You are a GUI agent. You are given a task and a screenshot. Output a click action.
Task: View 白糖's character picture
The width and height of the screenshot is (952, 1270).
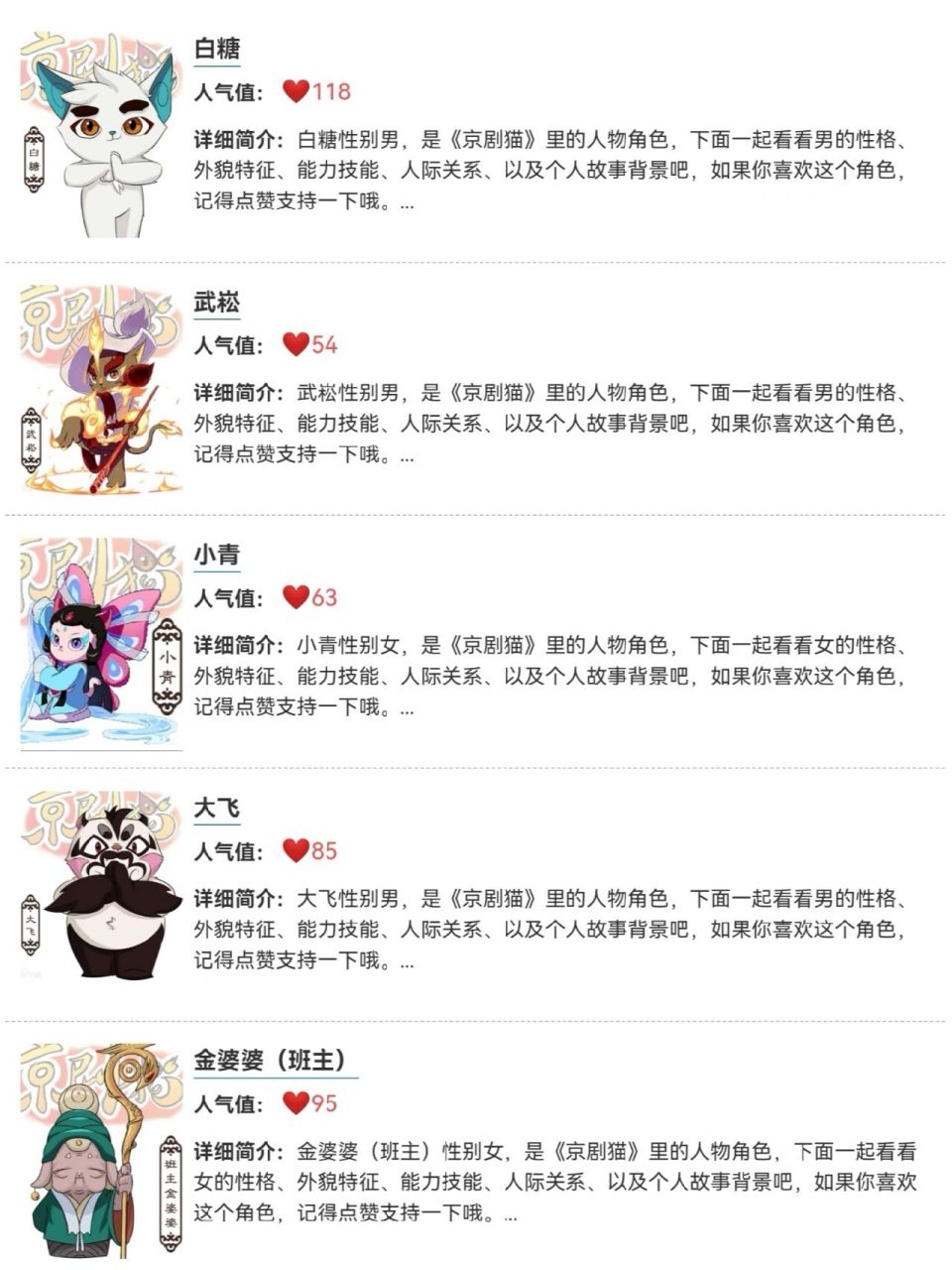pos(101,135)
